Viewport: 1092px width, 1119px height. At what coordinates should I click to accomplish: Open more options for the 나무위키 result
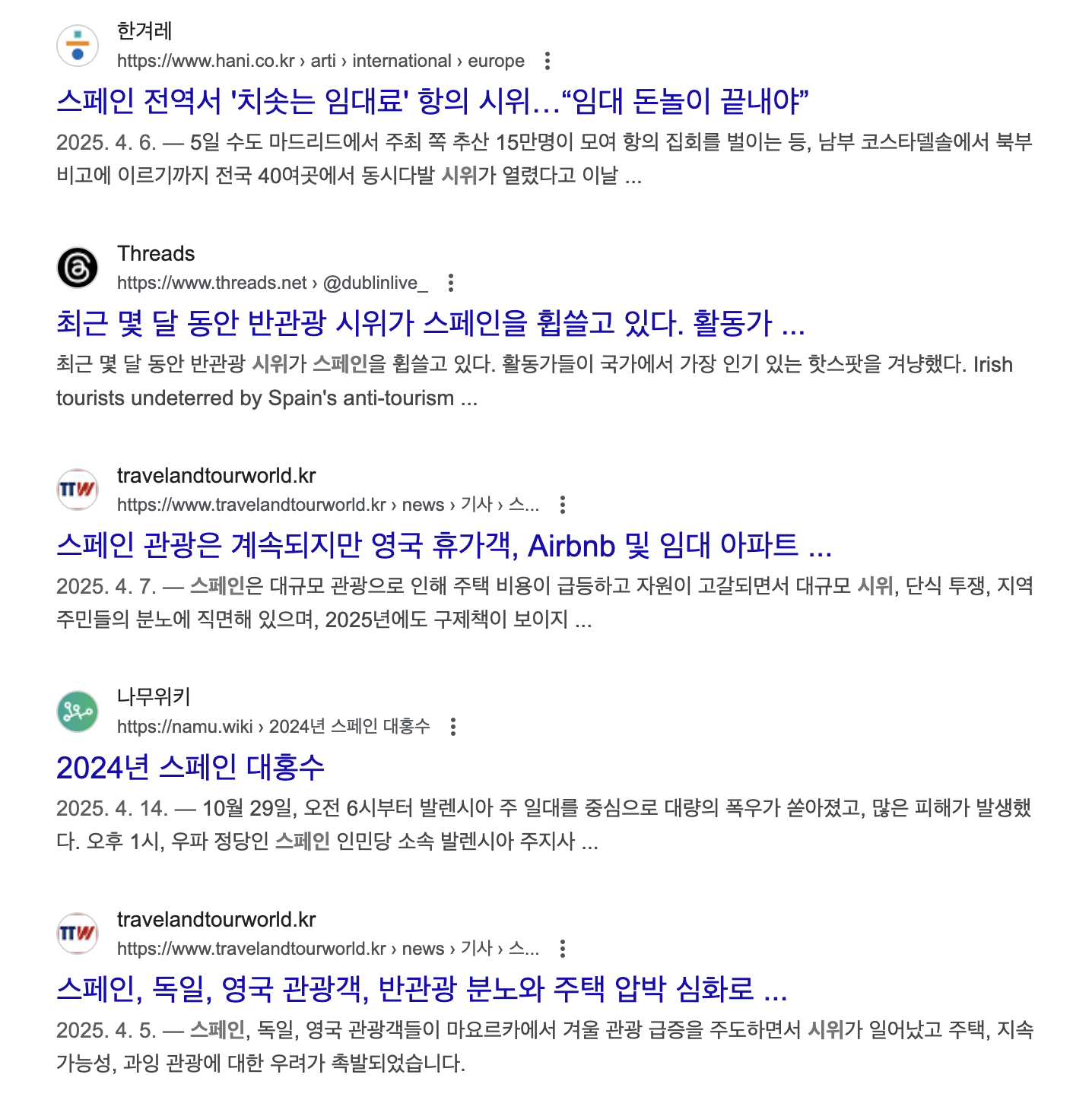(453, 727)
